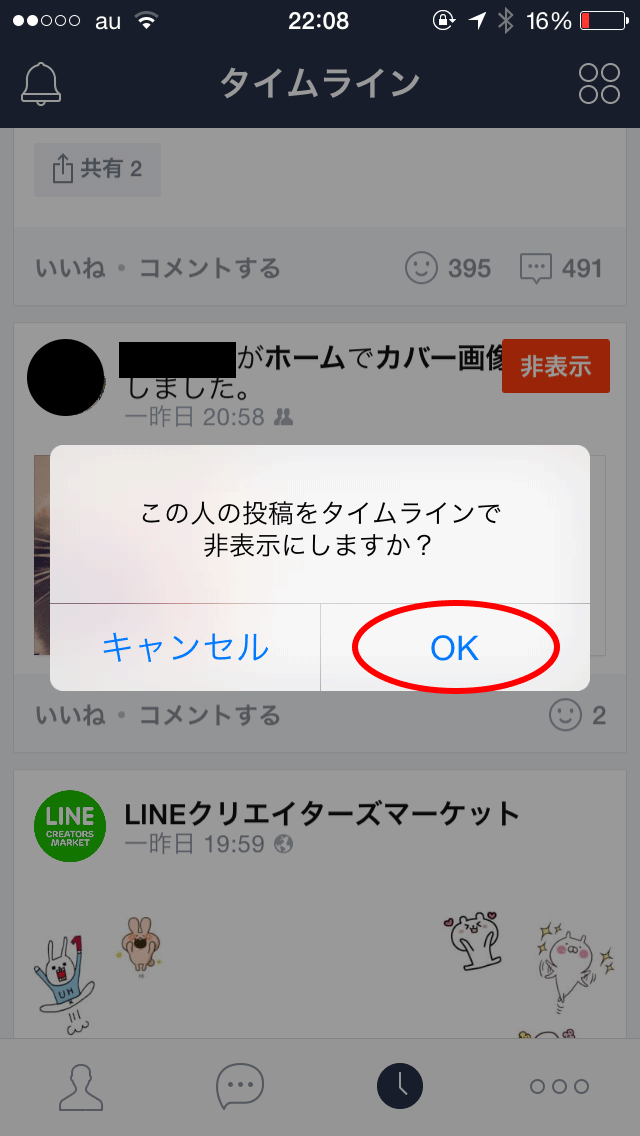Open the four-circle grid menu
Image resolution: width=640 pixels, height=1136 pixels.
pyautogui.click(x=599, y=84)
